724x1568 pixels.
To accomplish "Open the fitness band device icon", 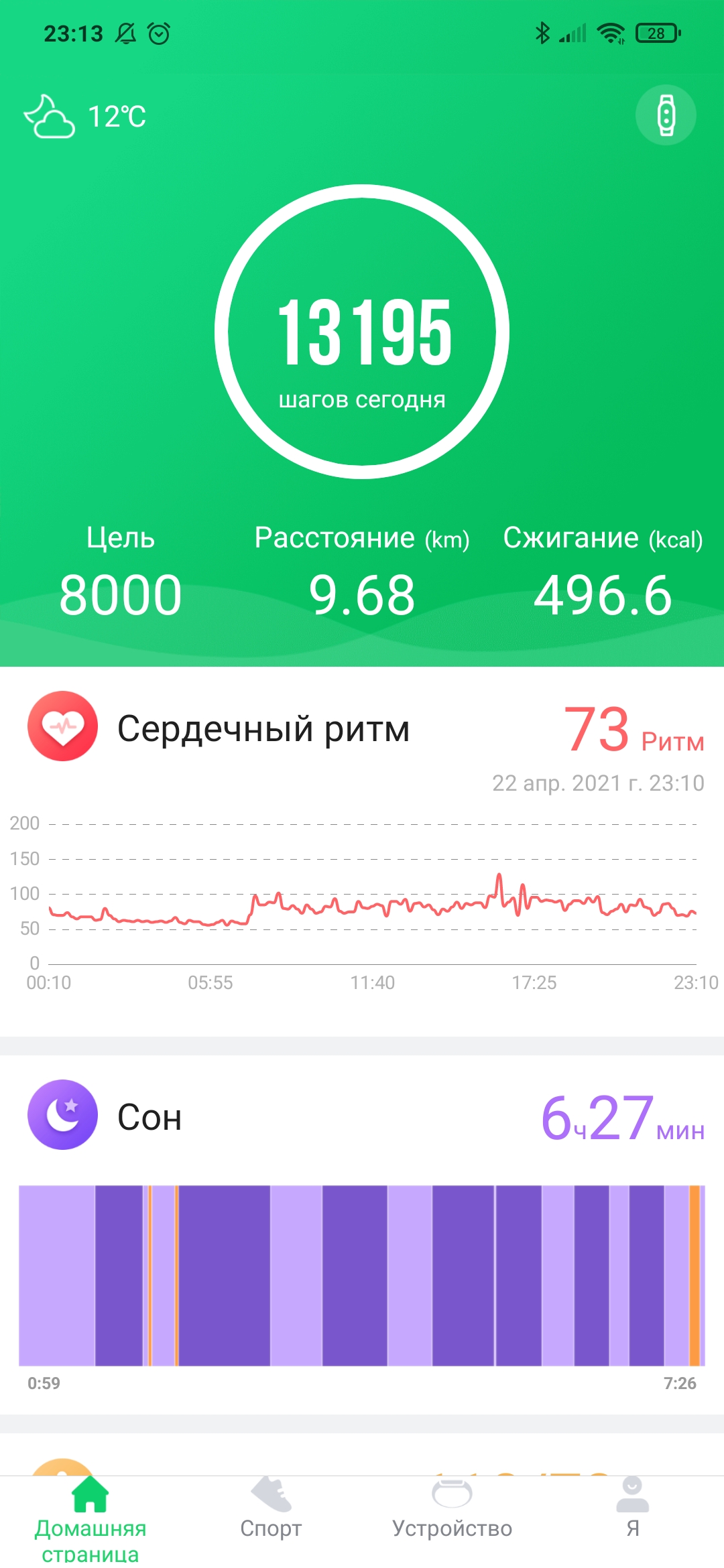I will tap(666, 115).
